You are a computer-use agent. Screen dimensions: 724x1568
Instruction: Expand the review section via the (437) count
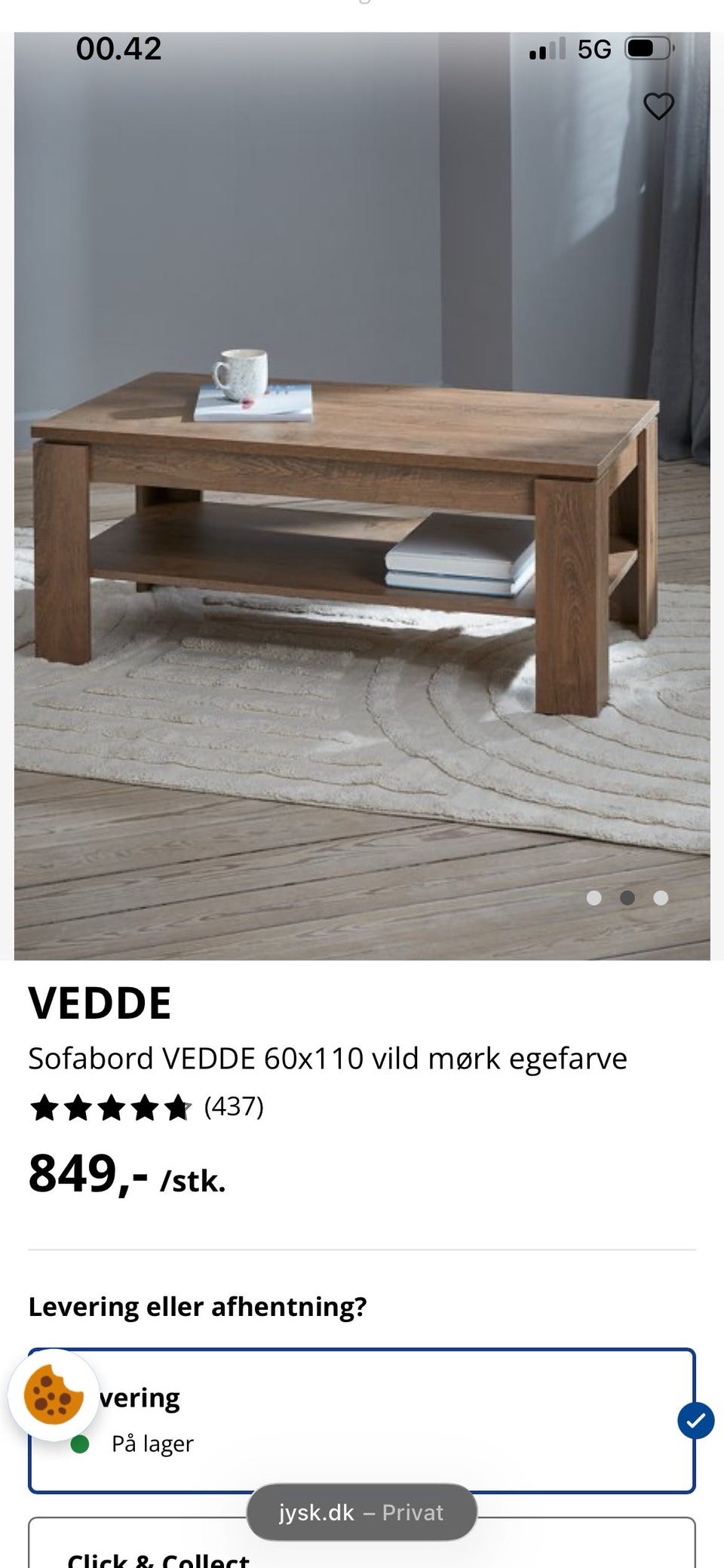click(234, 1108)
